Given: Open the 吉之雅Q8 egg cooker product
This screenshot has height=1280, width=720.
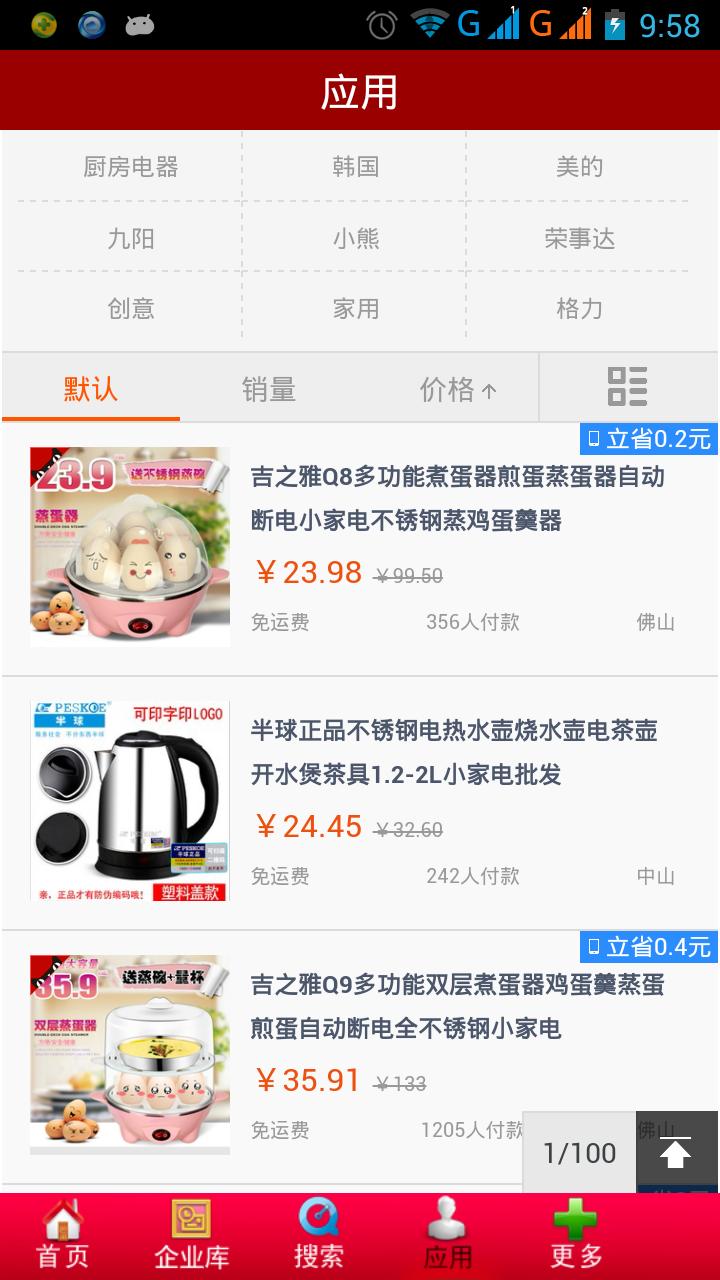Looking at the screenshot, I should [457, 498].
